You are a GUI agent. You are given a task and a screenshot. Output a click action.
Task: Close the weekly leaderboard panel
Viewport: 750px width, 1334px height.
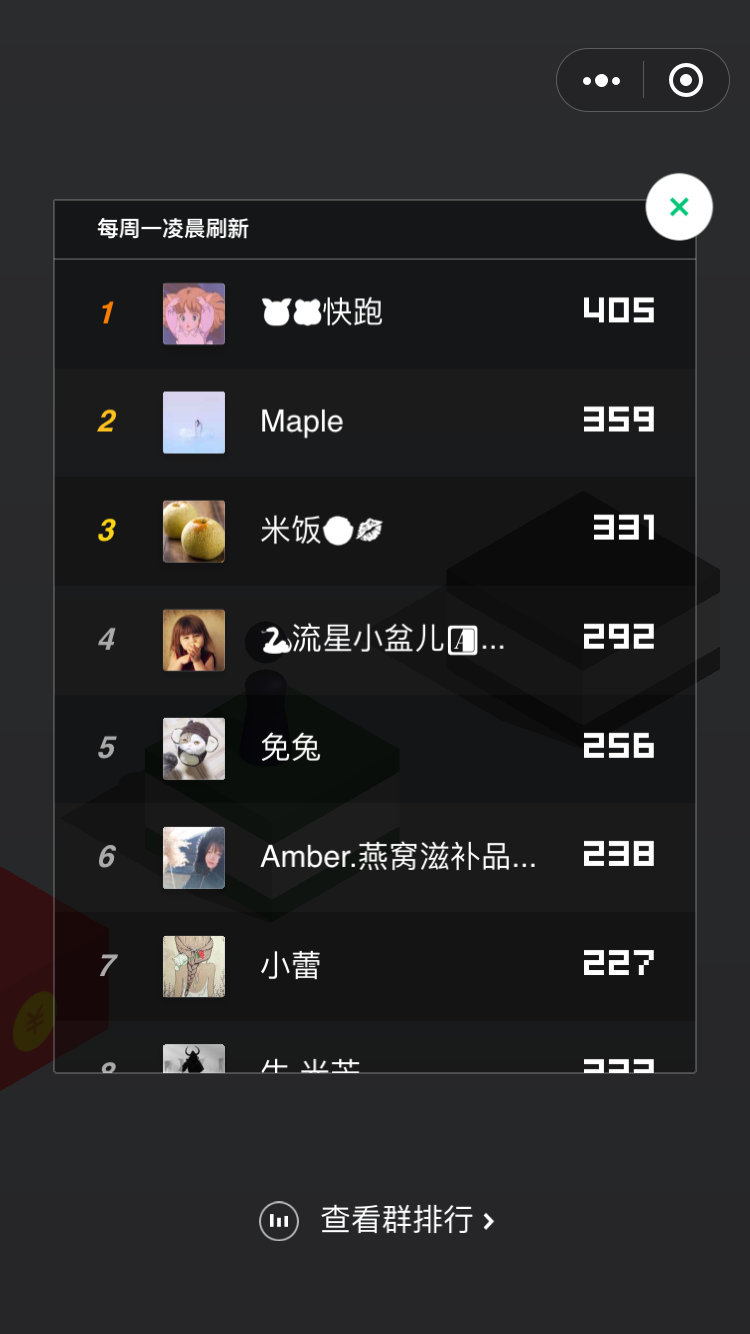pos(679,207)
